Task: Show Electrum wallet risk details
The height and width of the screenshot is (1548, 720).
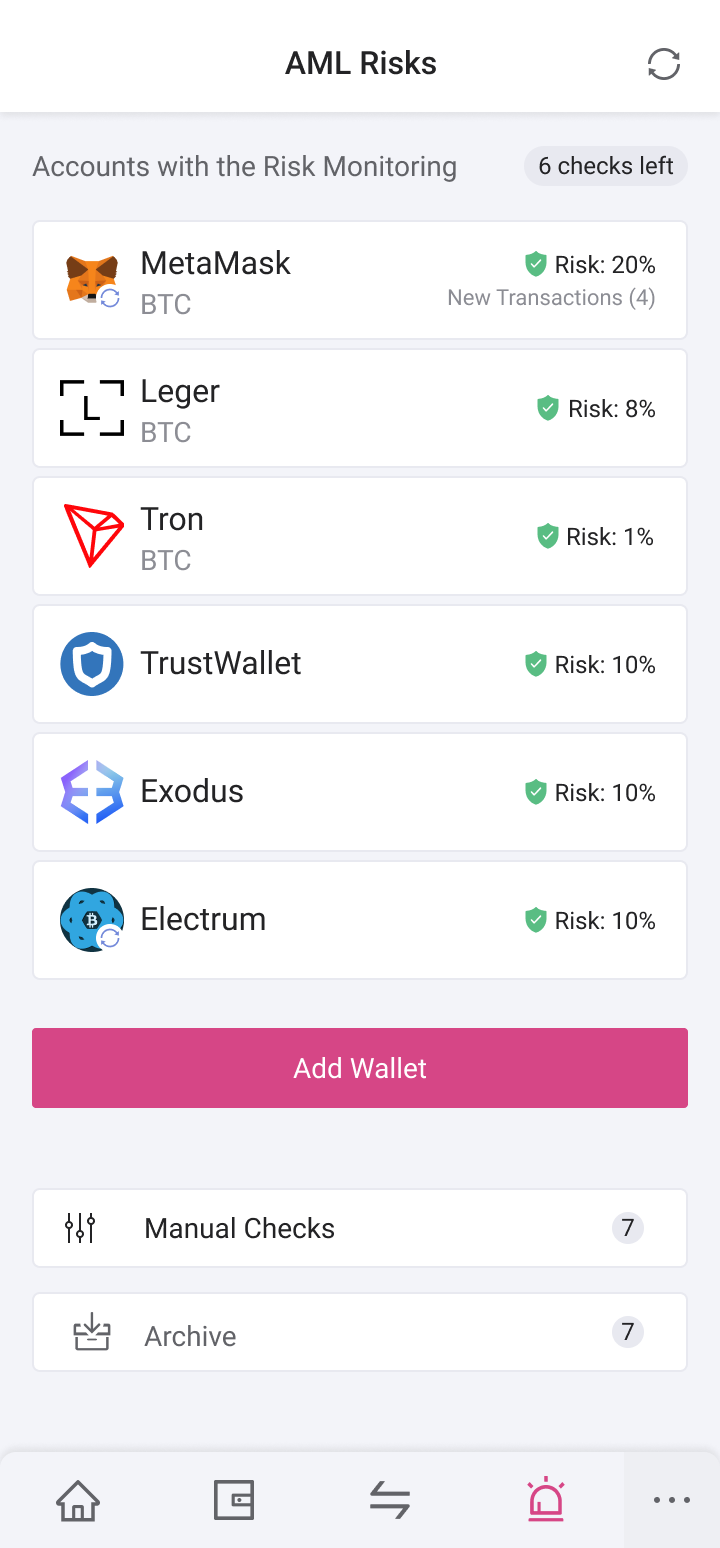Action: click(360, 920)
